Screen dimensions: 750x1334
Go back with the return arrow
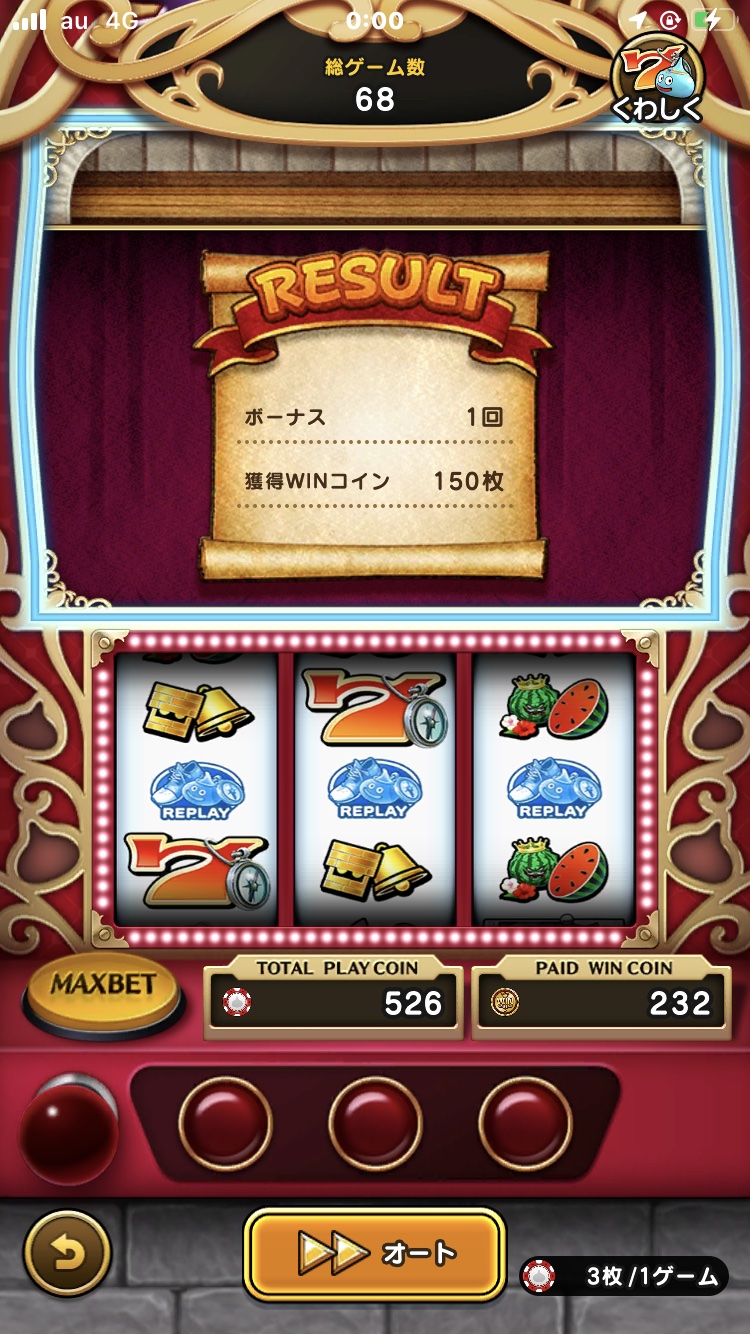[x=67, y=1254]
